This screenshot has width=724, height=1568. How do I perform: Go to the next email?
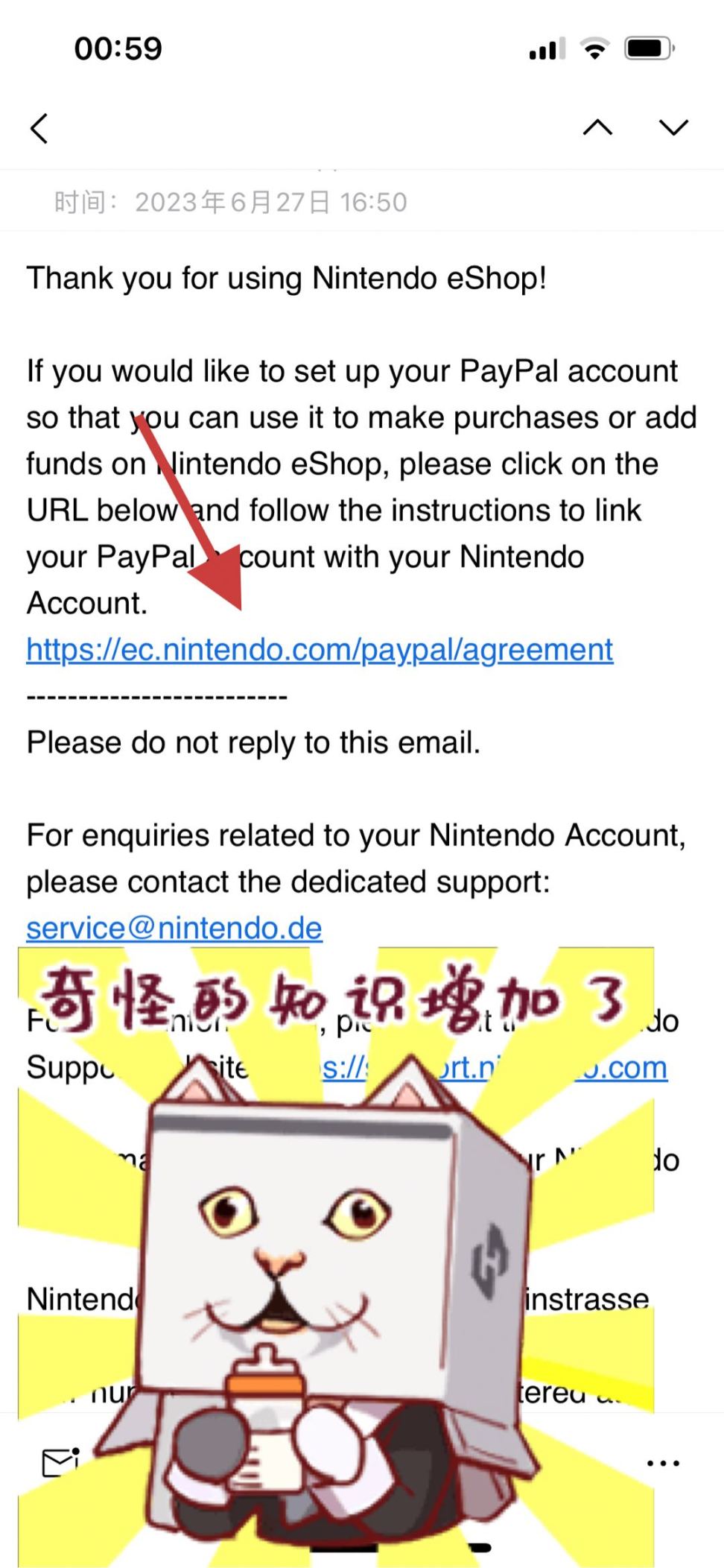673,127
